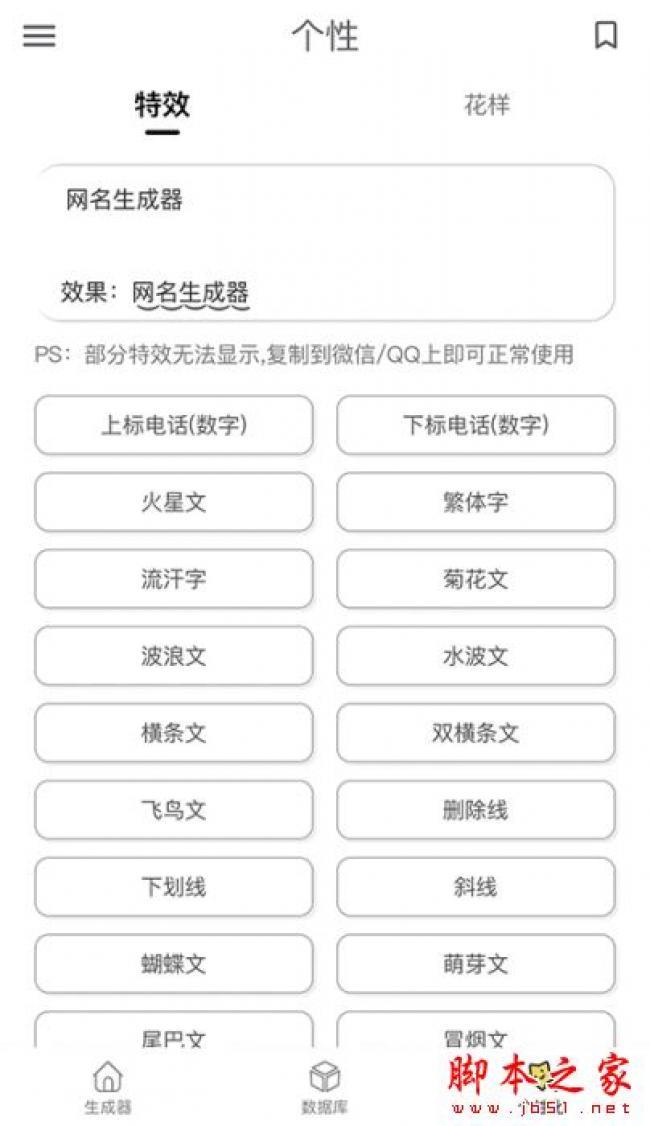Select the 流汗字 style
Viewport: 650px width, 1126px height.
pyautogui.click(x=174, y=579)
